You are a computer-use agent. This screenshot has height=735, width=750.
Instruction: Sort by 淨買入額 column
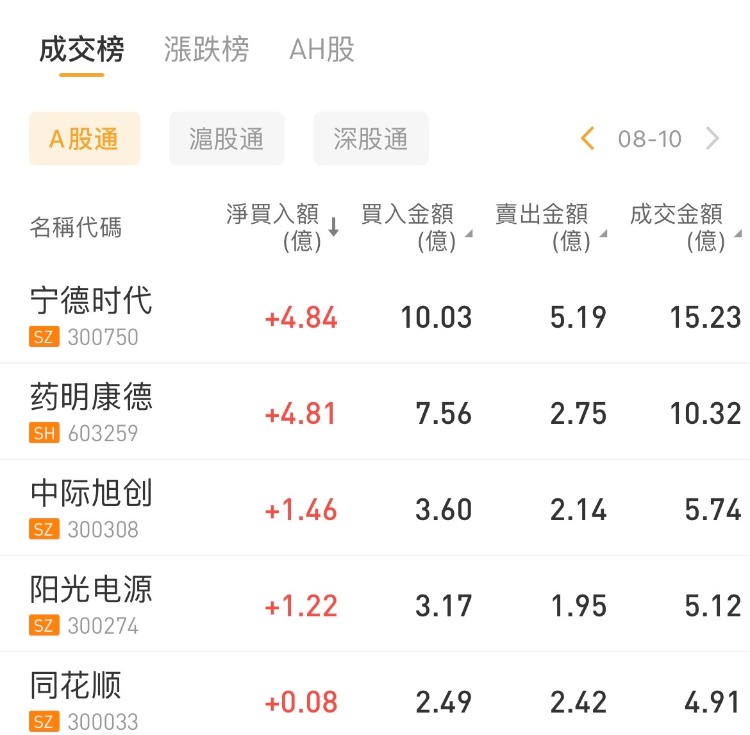tap(281, 227)
